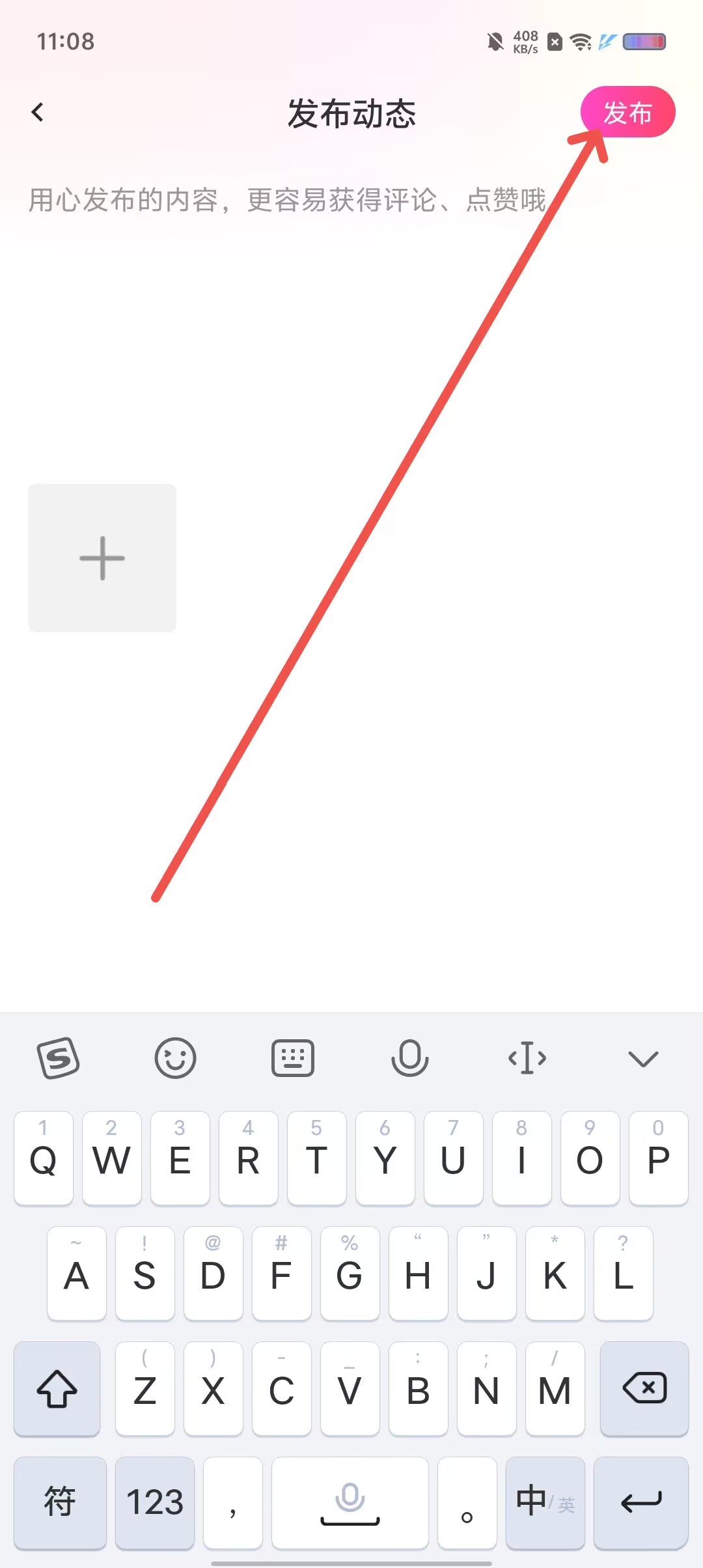
Task: Open the Sogou keyboard logo menu
Action: pyautogui.click(x=59, y=1058)
